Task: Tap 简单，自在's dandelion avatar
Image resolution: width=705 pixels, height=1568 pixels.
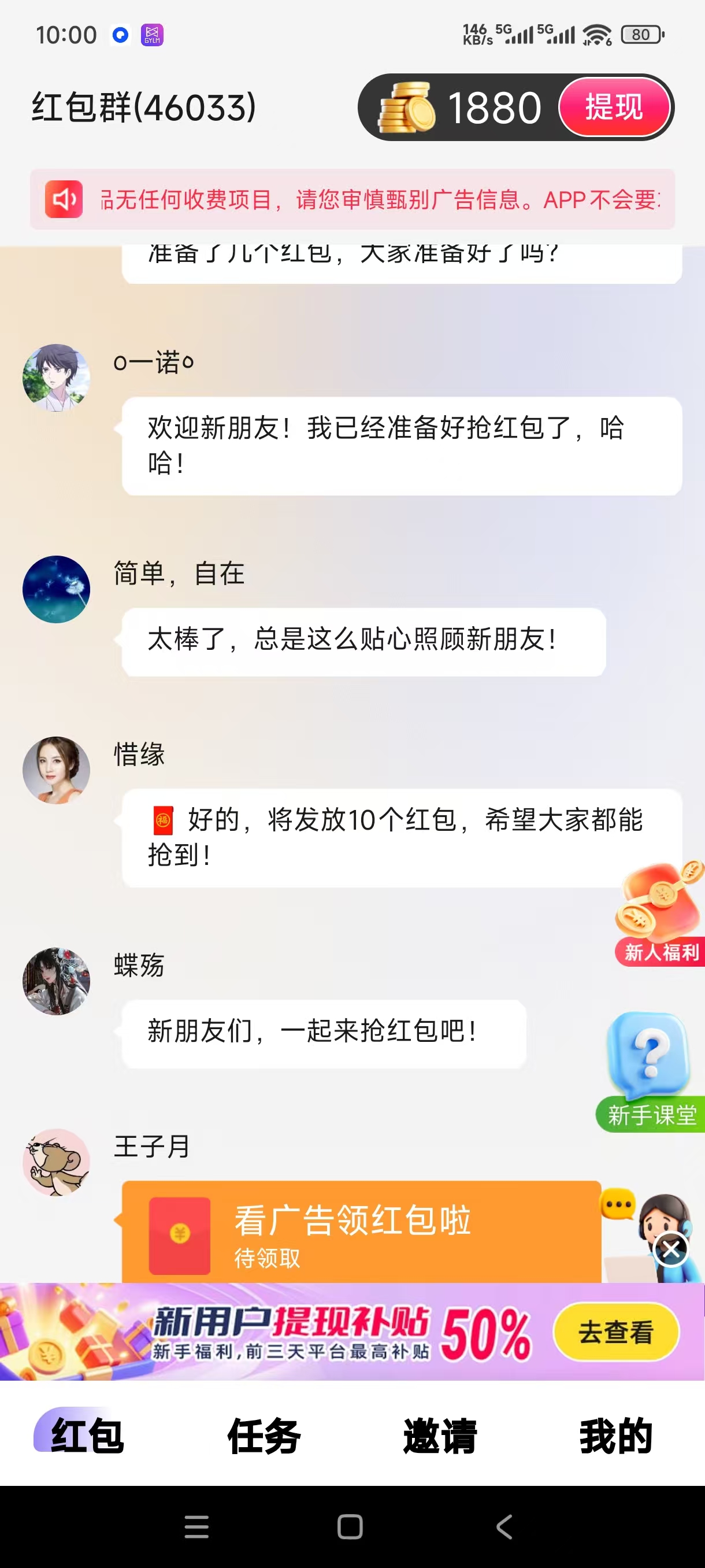Action: (56, 589)
